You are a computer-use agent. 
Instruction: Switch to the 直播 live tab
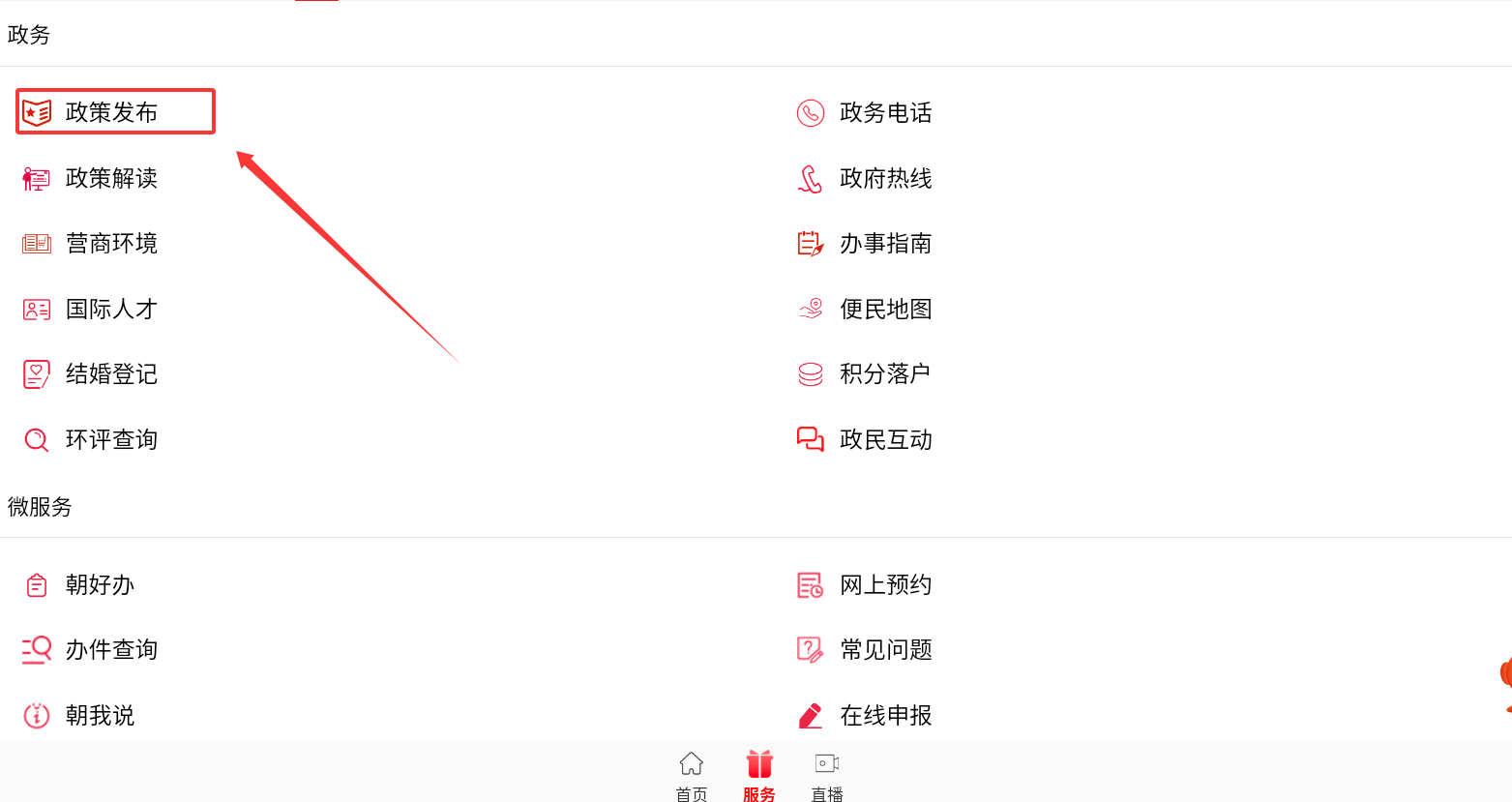coord(827,776)
